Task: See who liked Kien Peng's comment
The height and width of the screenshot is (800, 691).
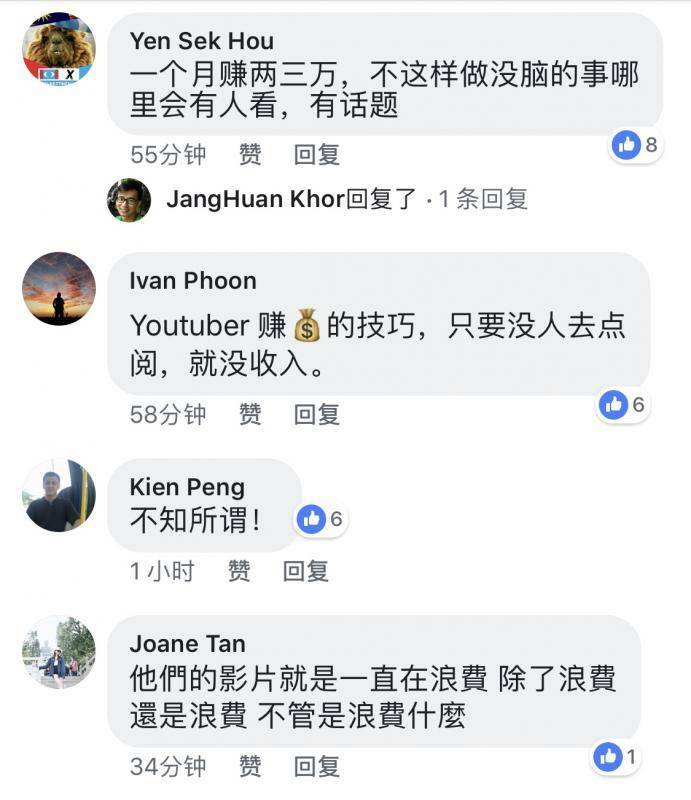Action: [x=321, y=519]
